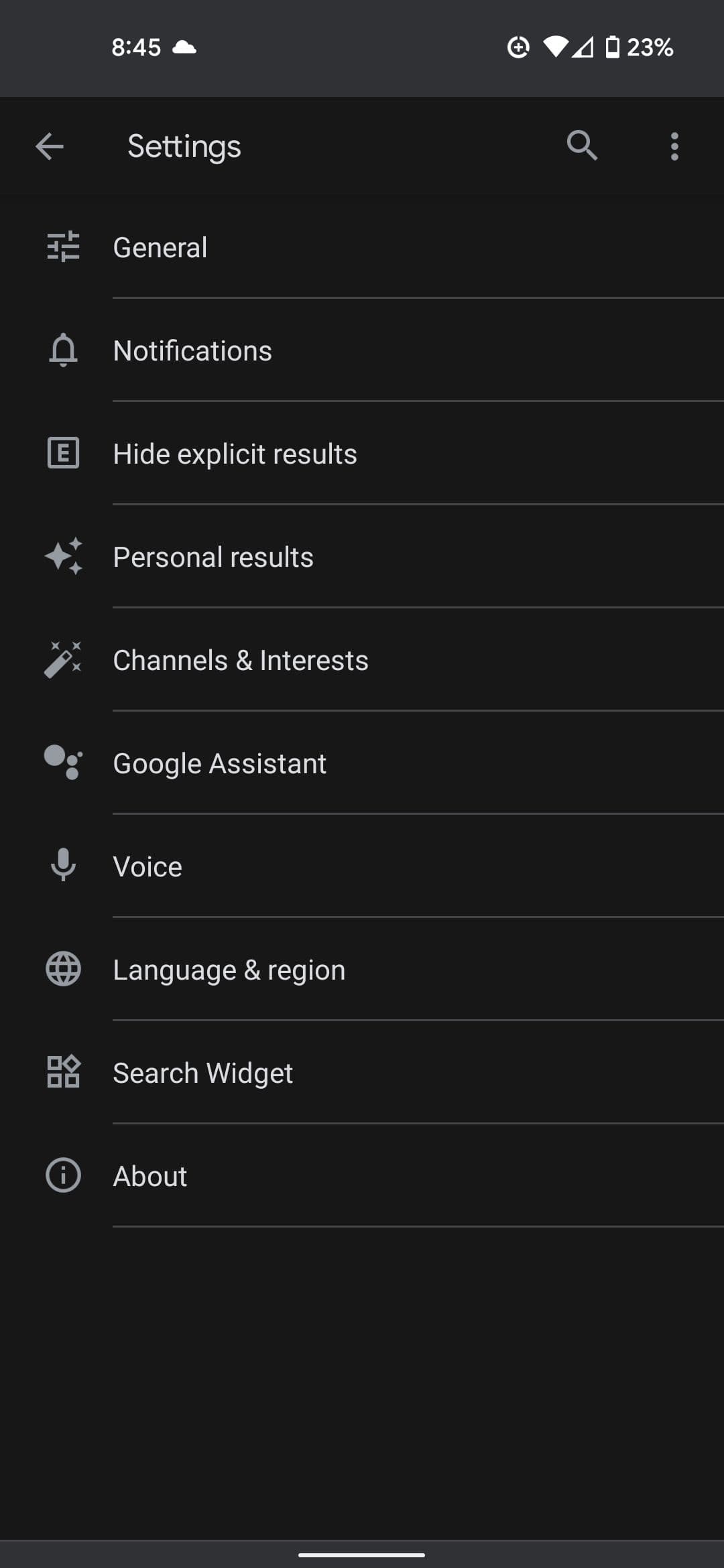Select the Voice microphone icon

[x=63, y=865]
